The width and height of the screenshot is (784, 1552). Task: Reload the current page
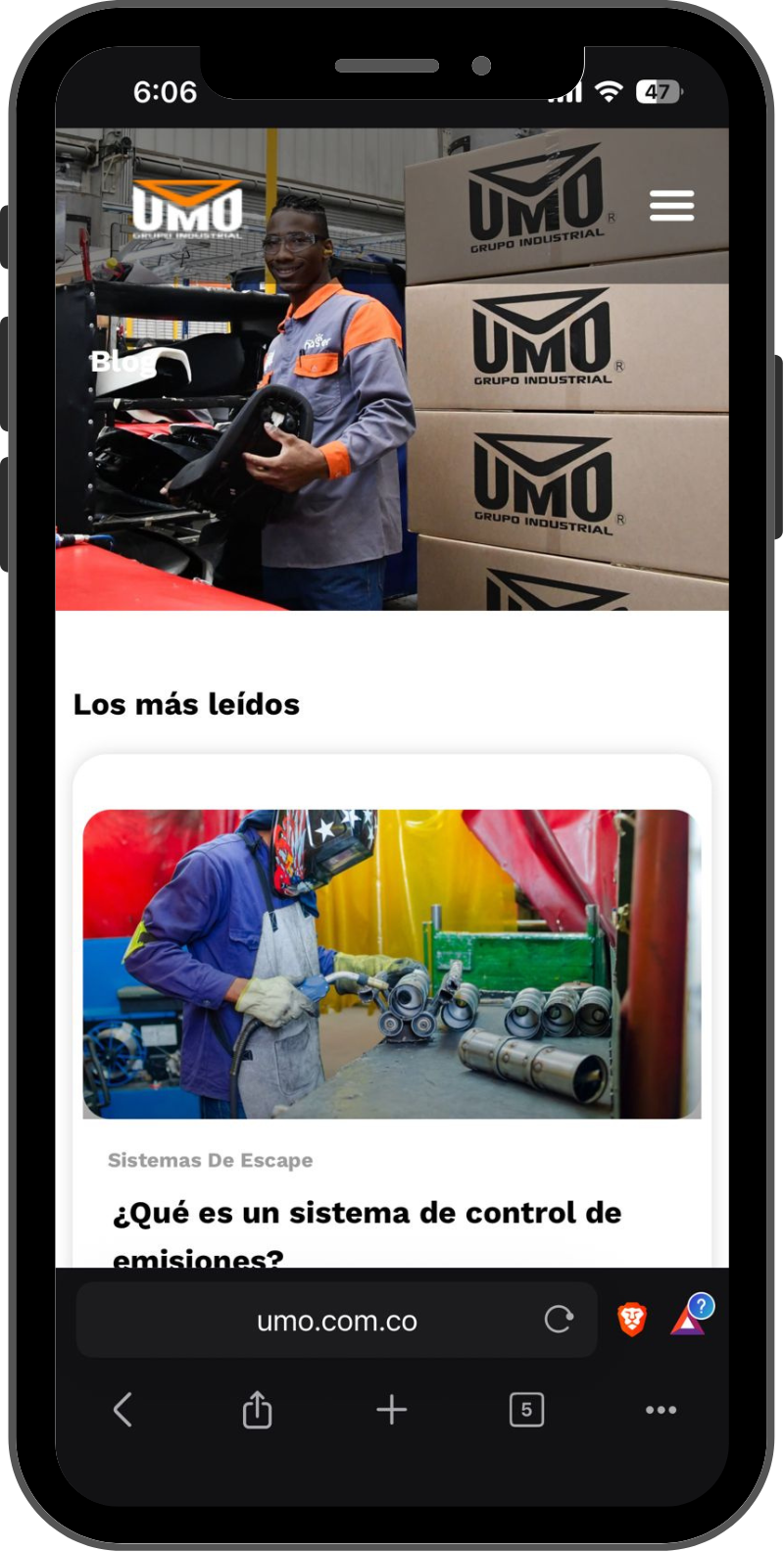pos(559,1320)
